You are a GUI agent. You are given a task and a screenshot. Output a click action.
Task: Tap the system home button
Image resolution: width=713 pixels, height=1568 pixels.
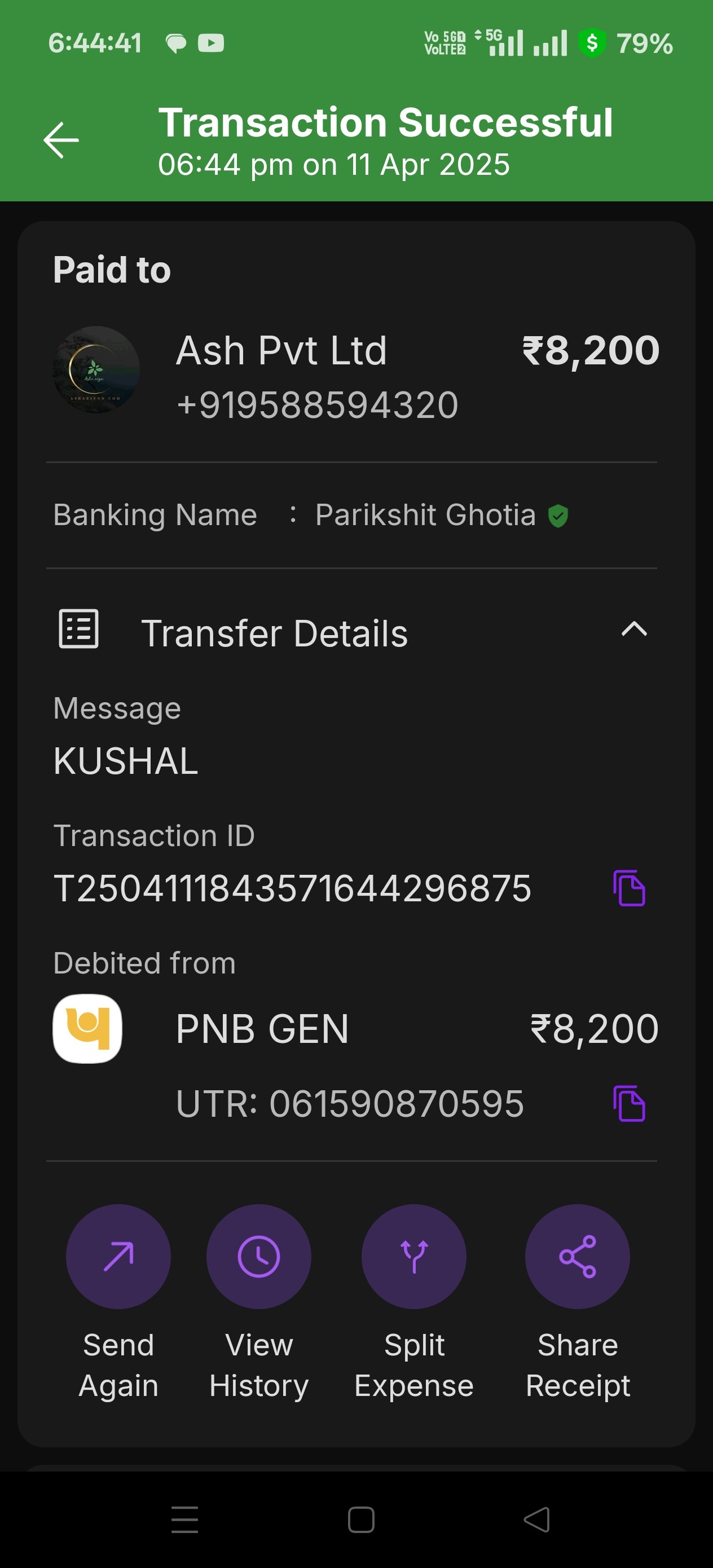tap(361, 1520)
